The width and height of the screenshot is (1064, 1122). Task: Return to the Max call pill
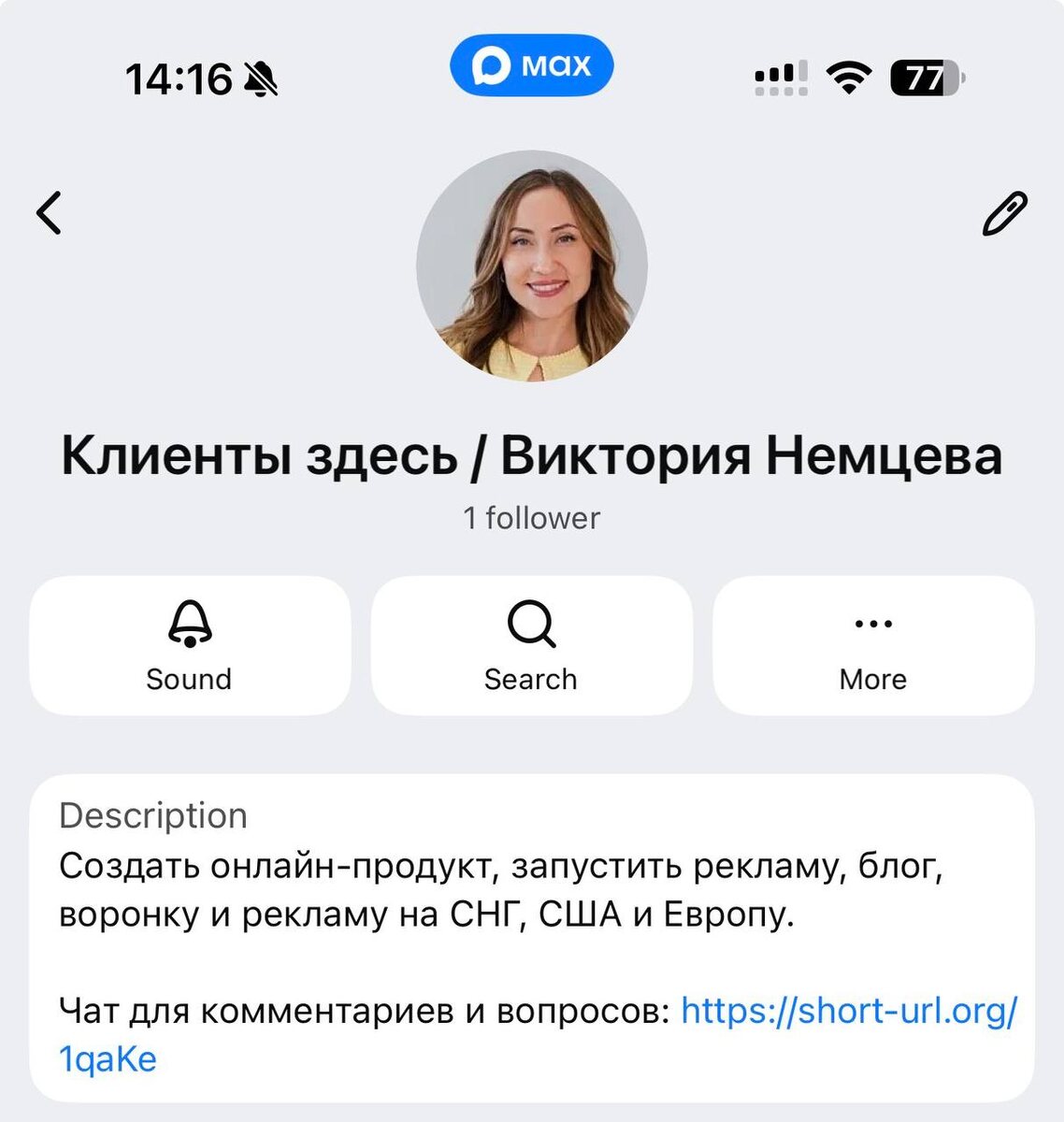[531, 65]
